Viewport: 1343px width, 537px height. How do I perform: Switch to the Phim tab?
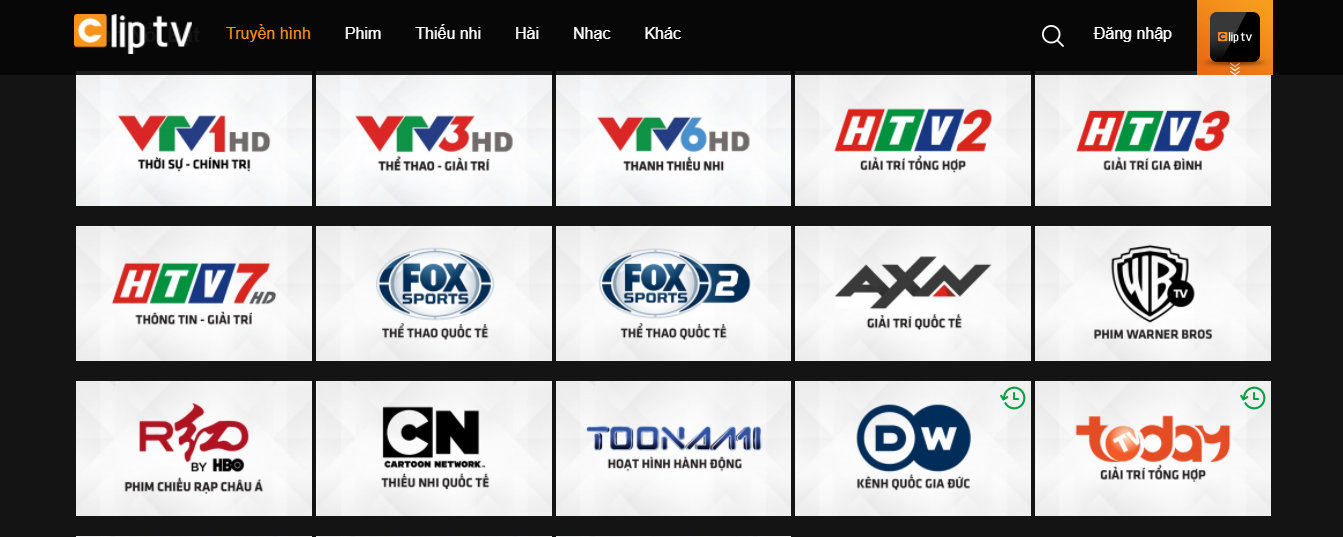(x=363, y=34)
